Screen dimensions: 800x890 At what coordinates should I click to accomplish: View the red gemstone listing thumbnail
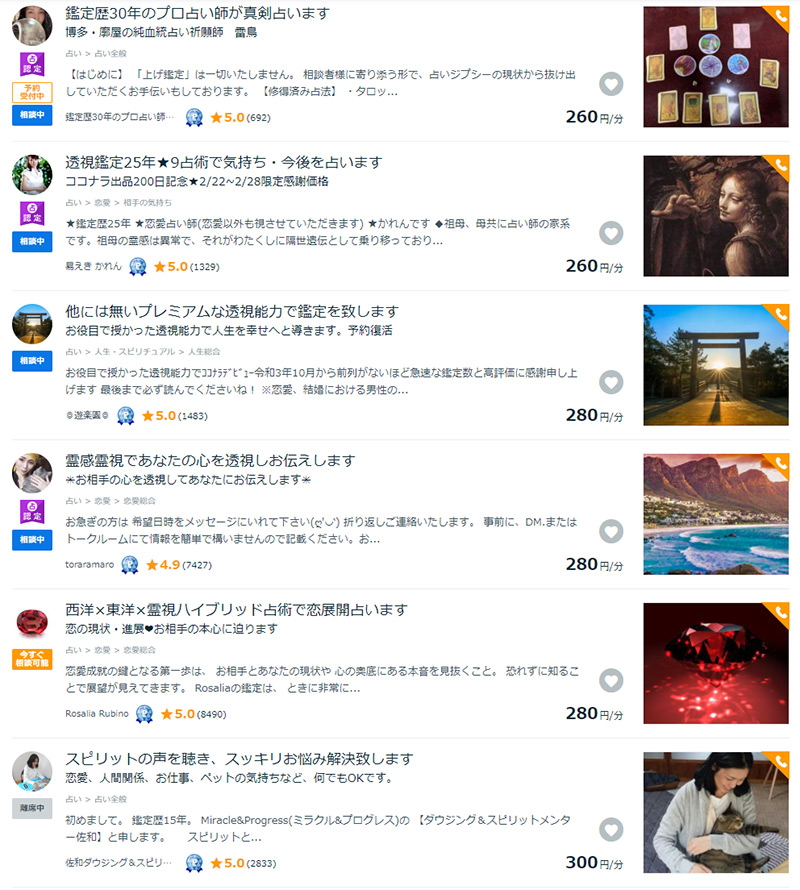[x=715, y=663]
